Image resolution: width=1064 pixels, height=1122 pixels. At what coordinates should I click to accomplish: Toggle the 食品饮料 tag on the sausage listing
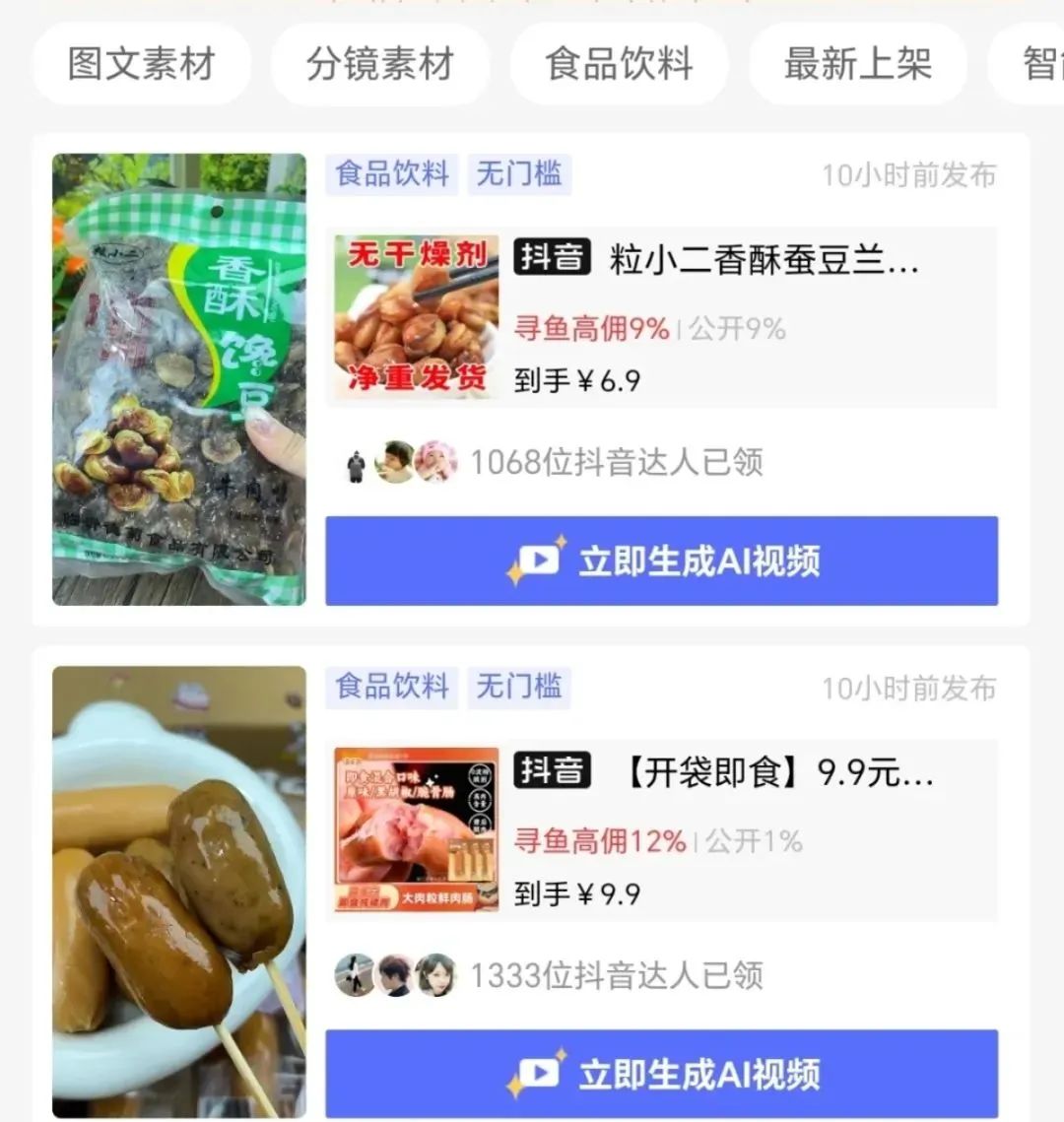[x=390, y=687]
